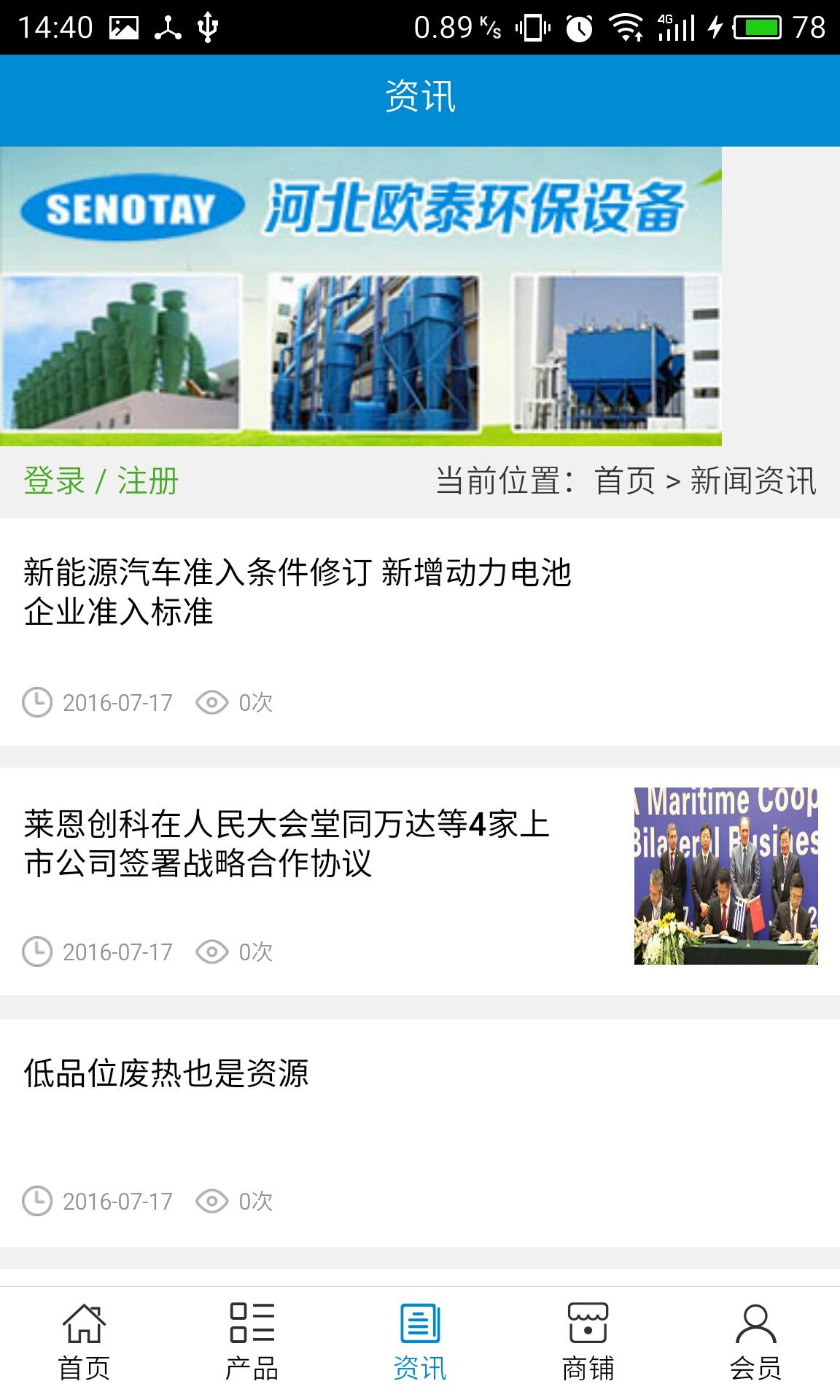840x1400 pixels.
Task: Click the clock icon beside the first article date
Action: pos(37,702)
